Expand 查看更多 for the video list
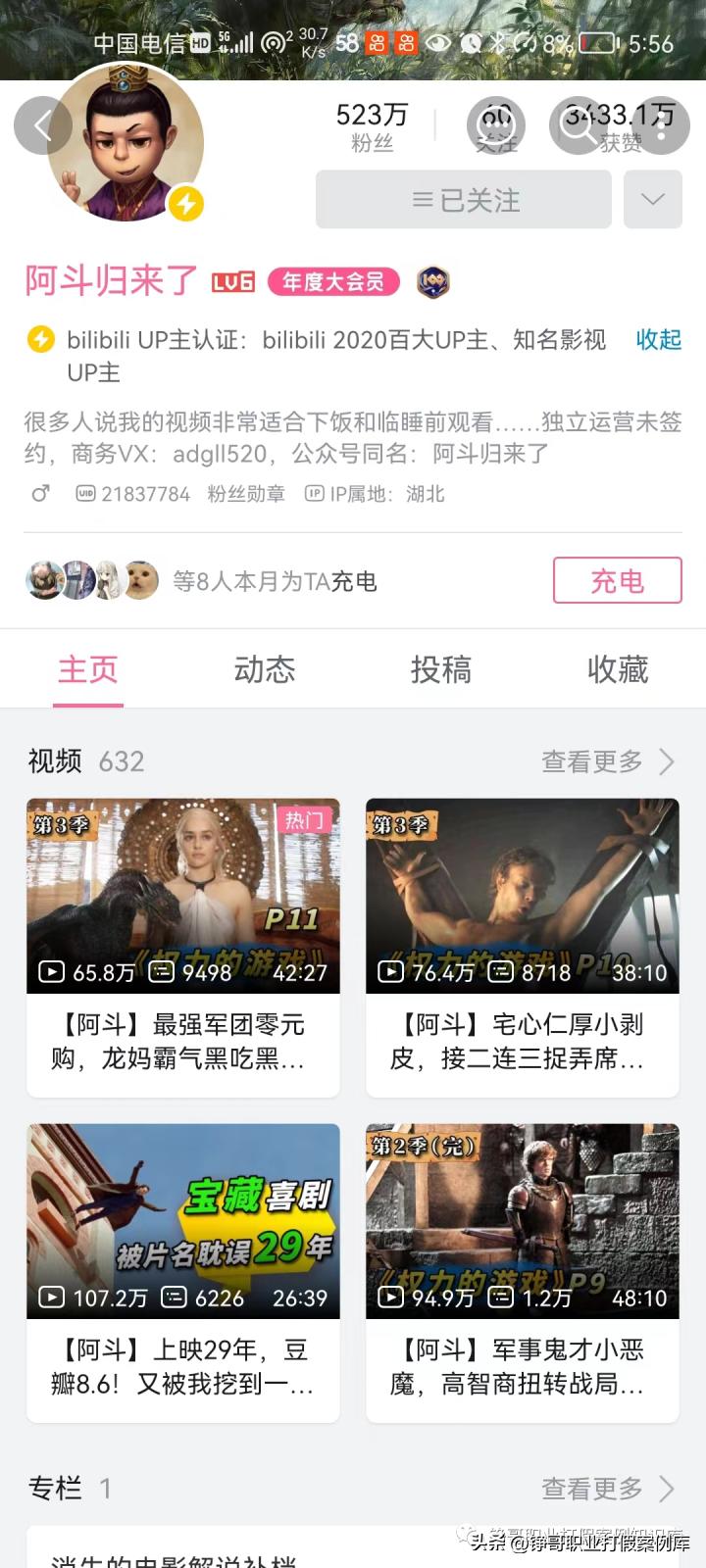Screen dimensions: 706x1568 coord(591,761)
